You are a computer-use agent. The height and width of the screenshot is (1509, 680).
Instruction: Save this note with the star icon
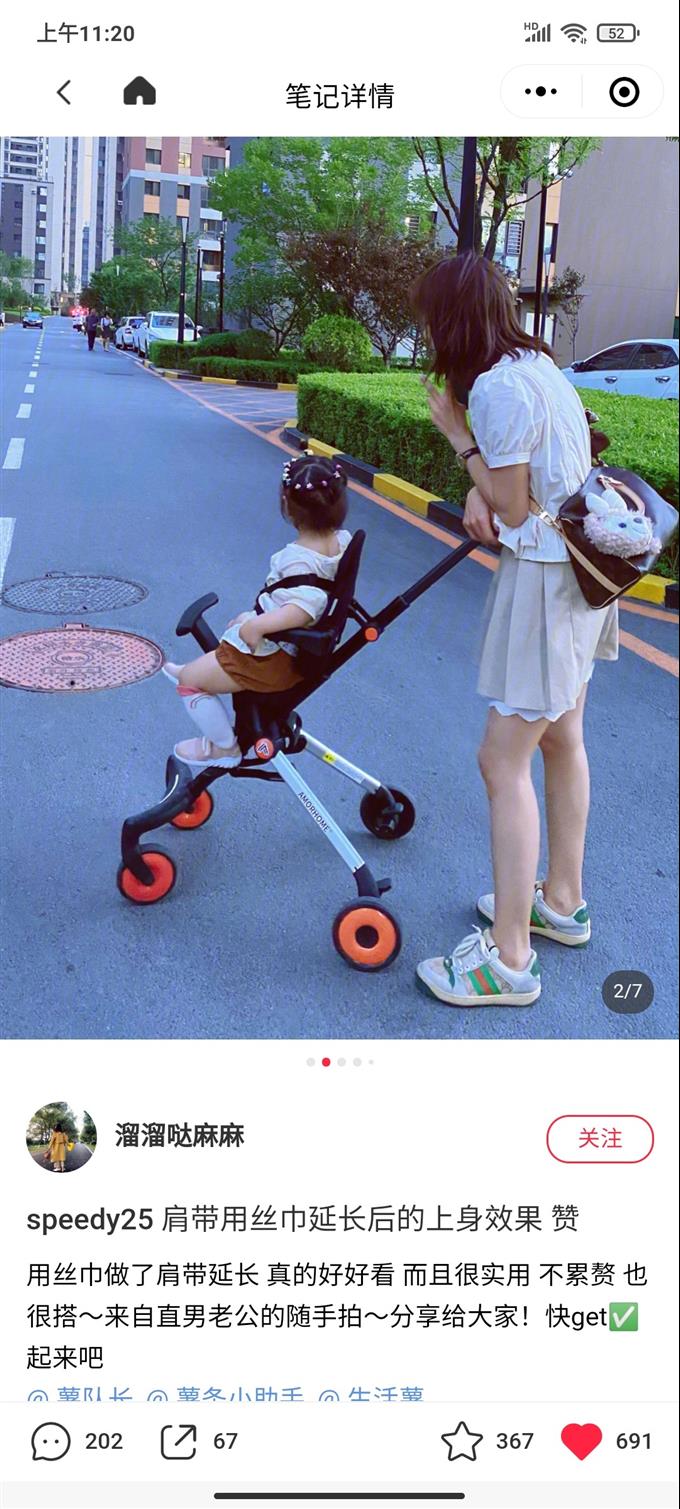click(462, 1441)
